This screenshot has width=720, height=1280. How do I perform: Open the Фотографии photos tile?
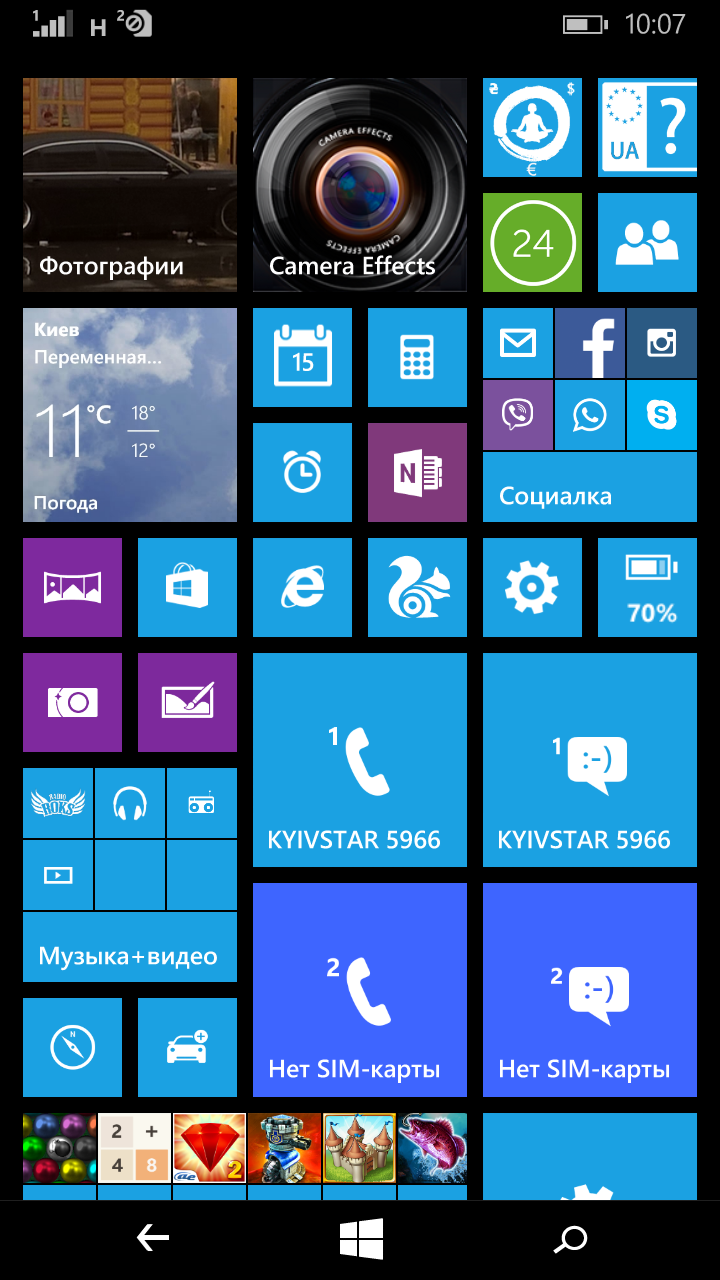[130, 185]
